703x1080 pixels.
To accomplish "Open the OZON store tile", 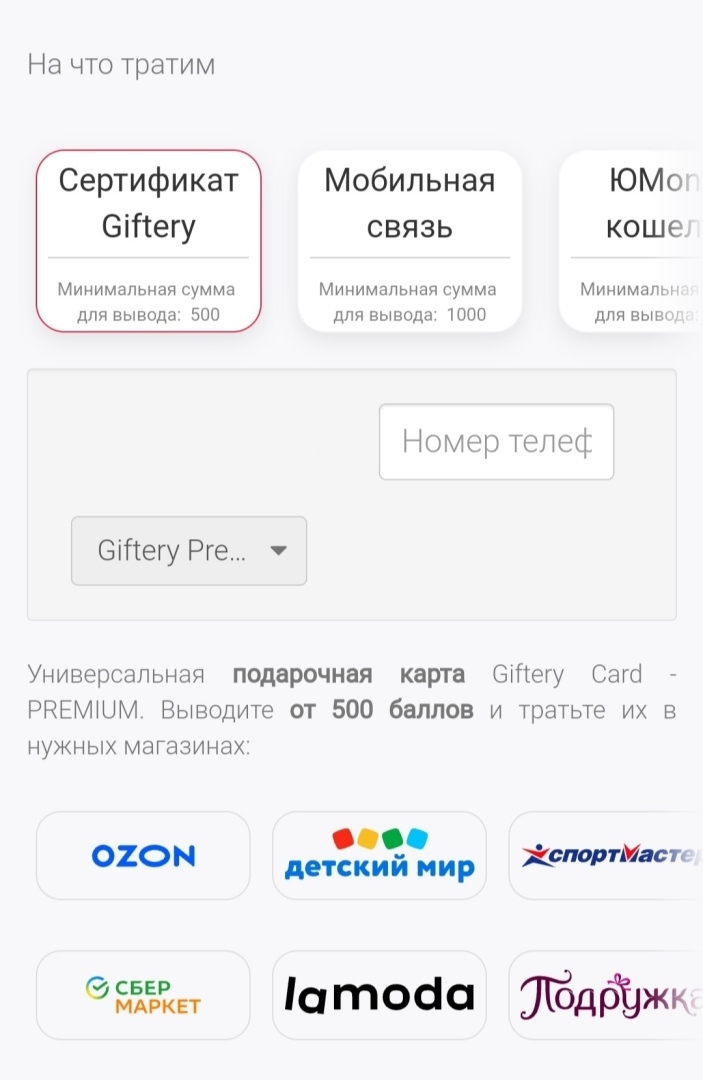I will click(143, 856).
